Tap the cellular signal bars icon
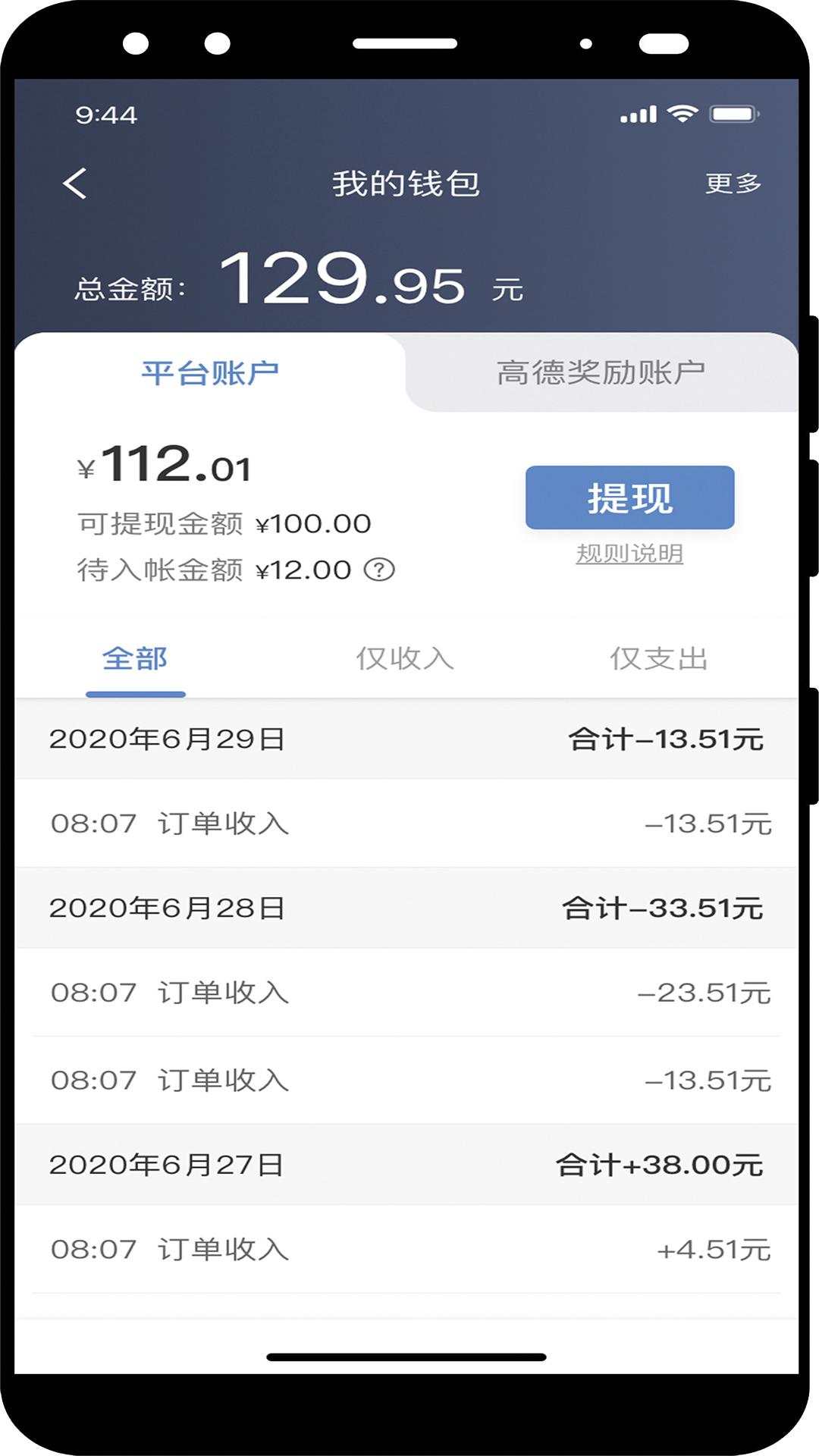819x1456 pixels. pyautogui.click(x=637, y=114)
